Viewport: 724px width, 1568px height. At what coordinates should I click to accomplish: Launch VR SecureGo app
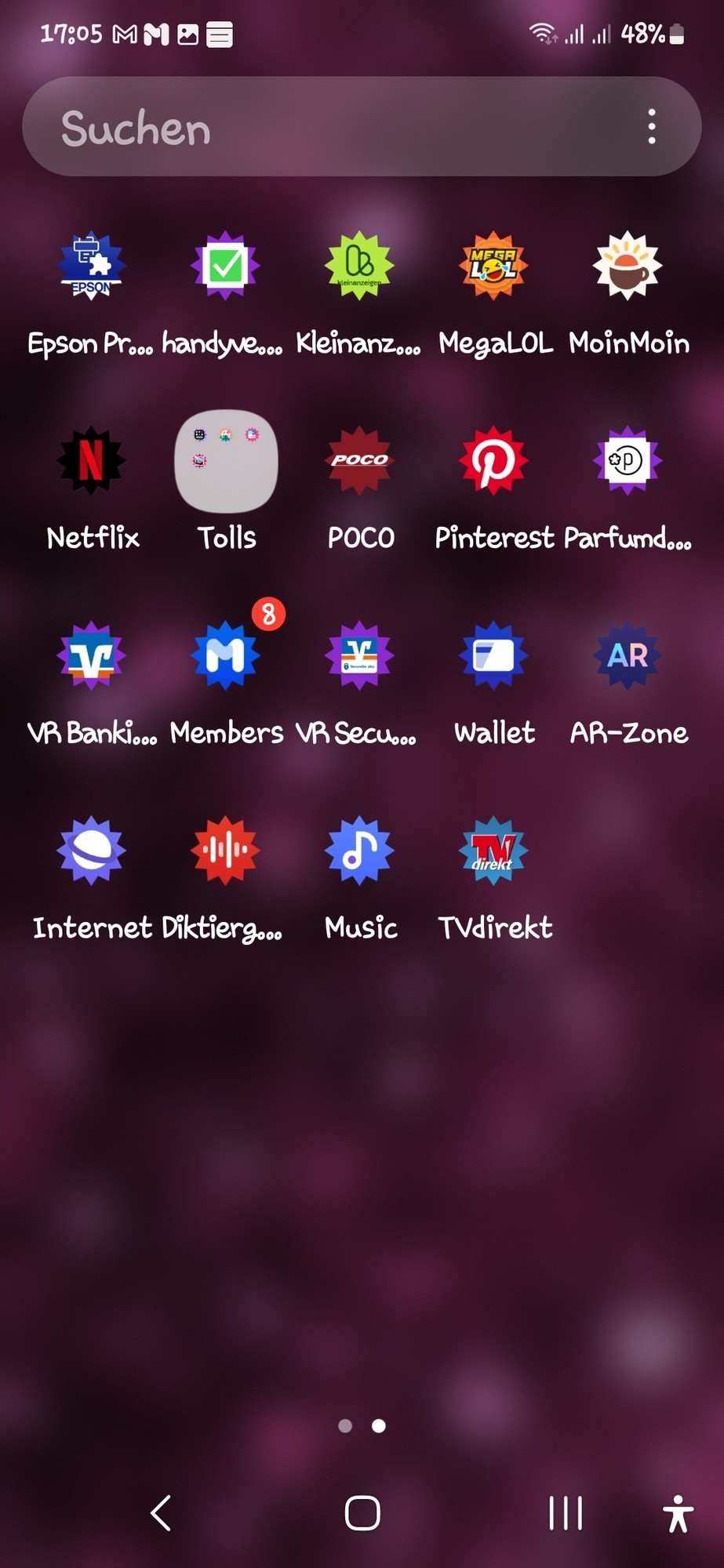tap(359, 655)
